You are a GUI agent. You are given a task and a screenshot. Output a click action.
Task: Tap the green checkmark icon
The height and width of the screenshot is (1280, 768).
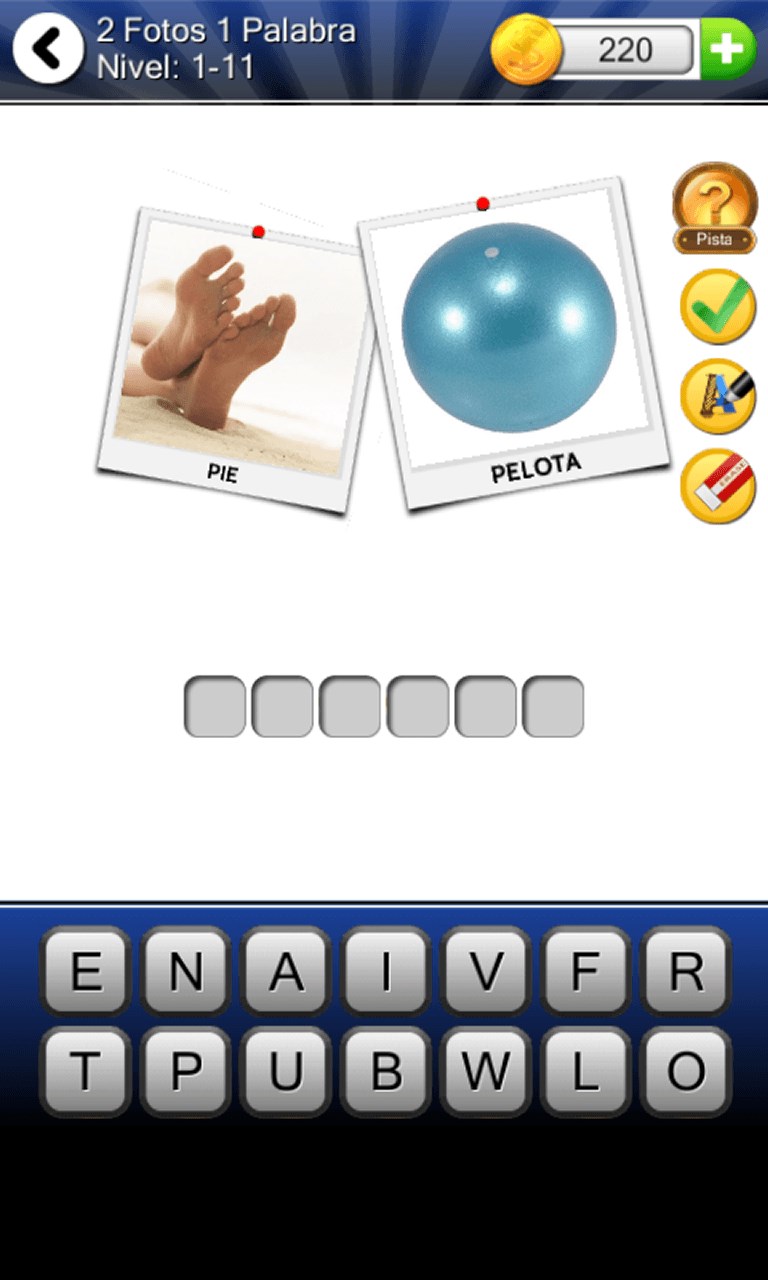[x=717, y=306]
